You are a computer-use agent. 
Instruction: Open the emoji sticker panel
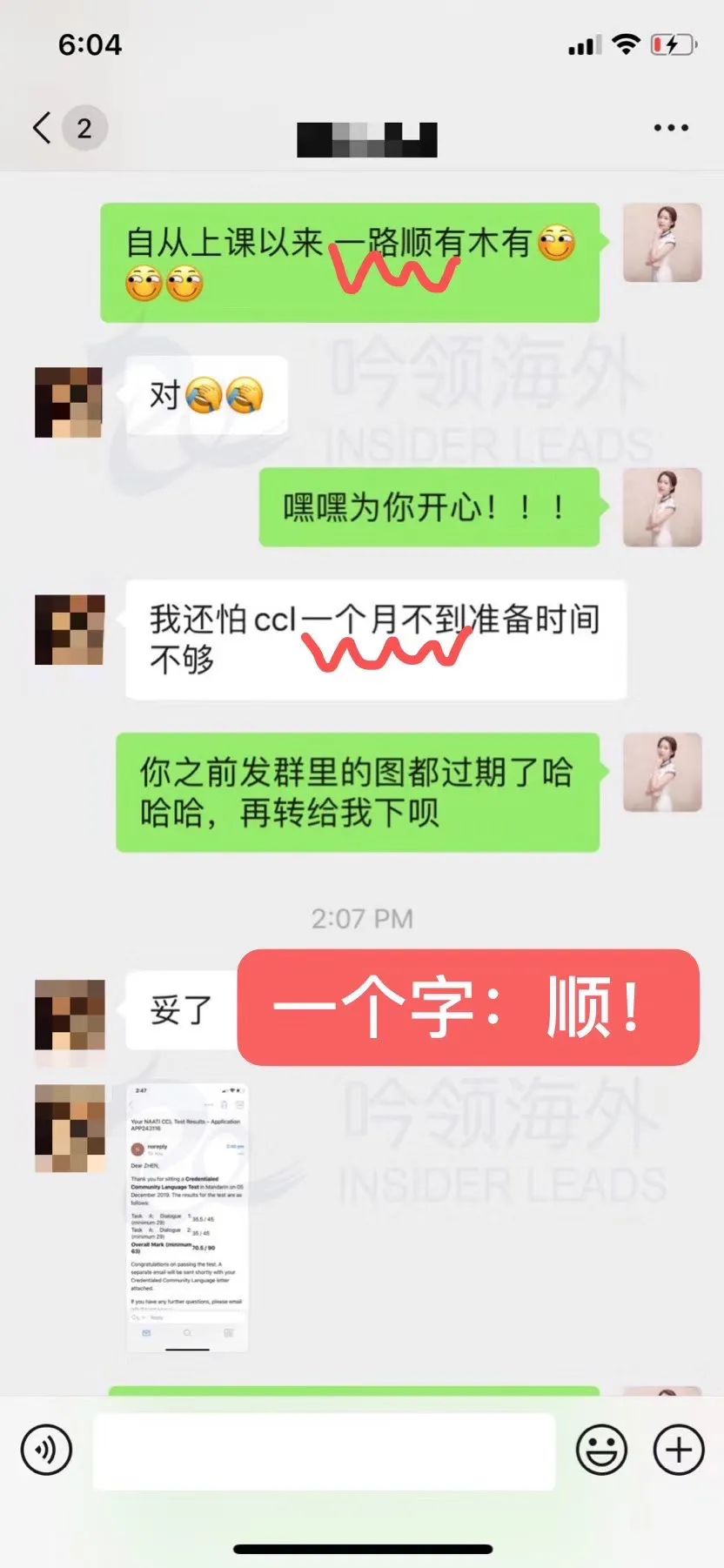(601, 1450)
